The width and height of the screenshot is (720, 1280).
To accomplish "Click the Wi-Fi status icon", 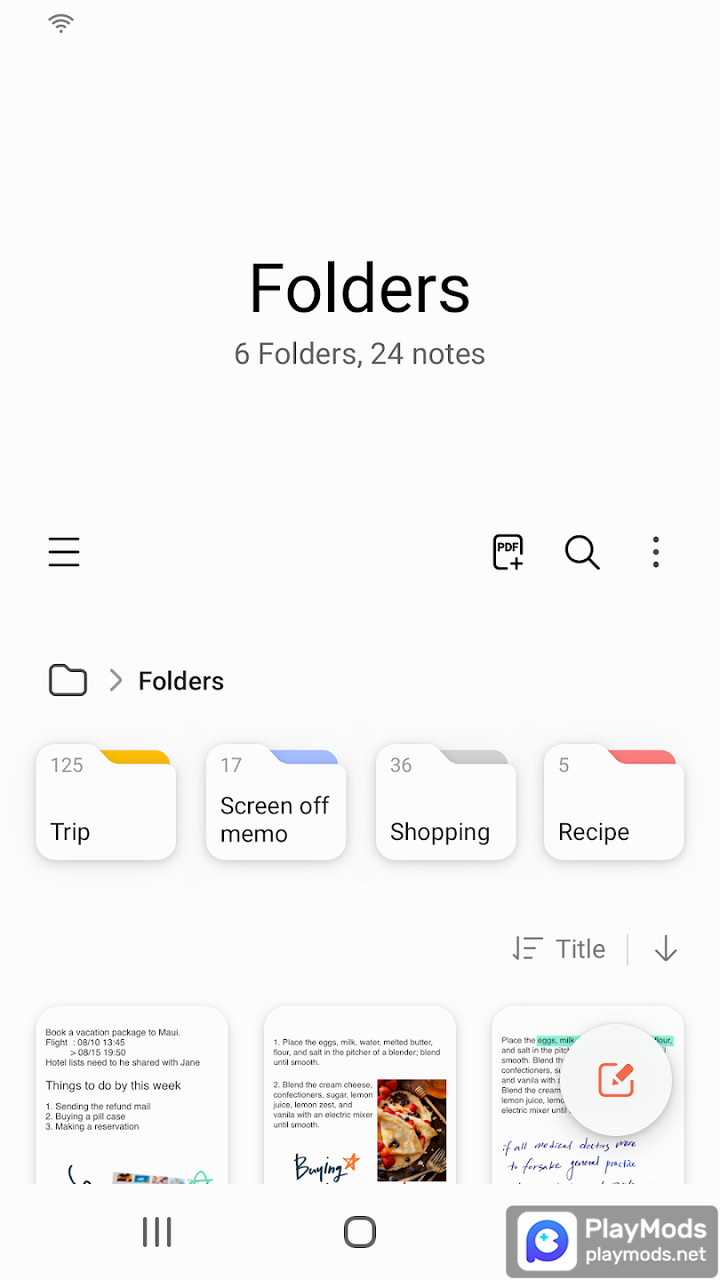I will [x=60, y=22].
